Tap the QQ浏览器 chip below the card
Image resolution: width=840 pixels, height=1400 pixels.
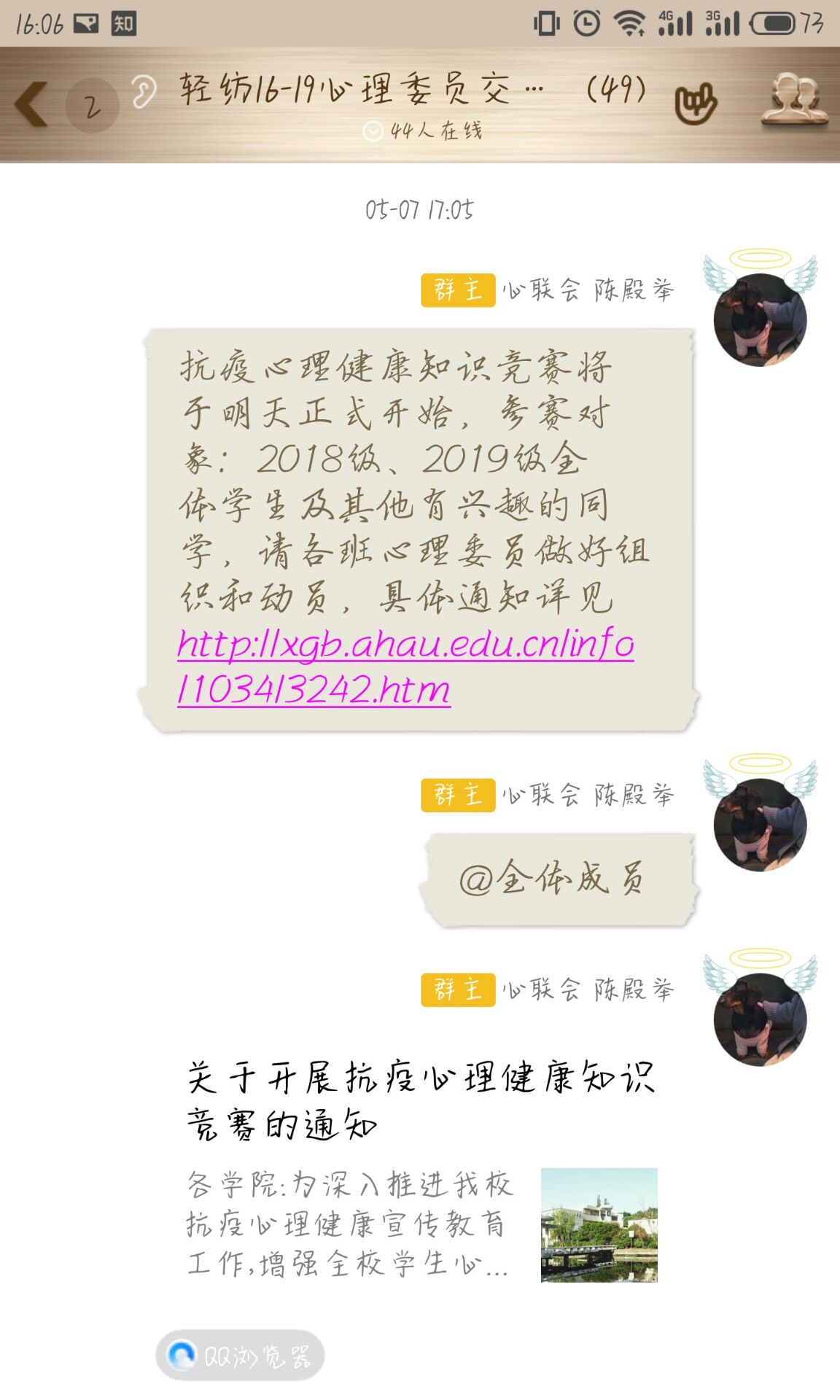pos(240,1356)
